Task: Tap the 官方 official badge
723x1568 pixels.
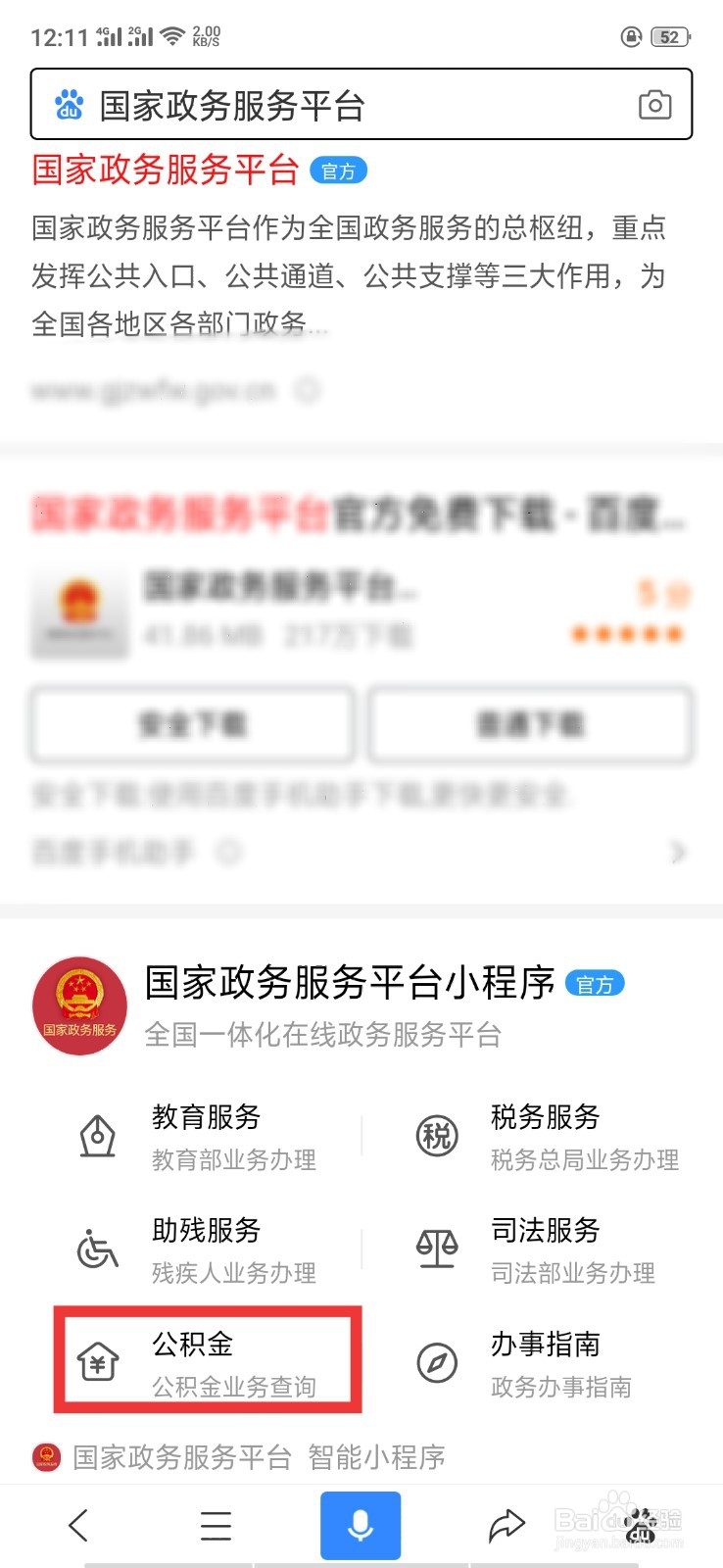Action: (x=338, y=170)
